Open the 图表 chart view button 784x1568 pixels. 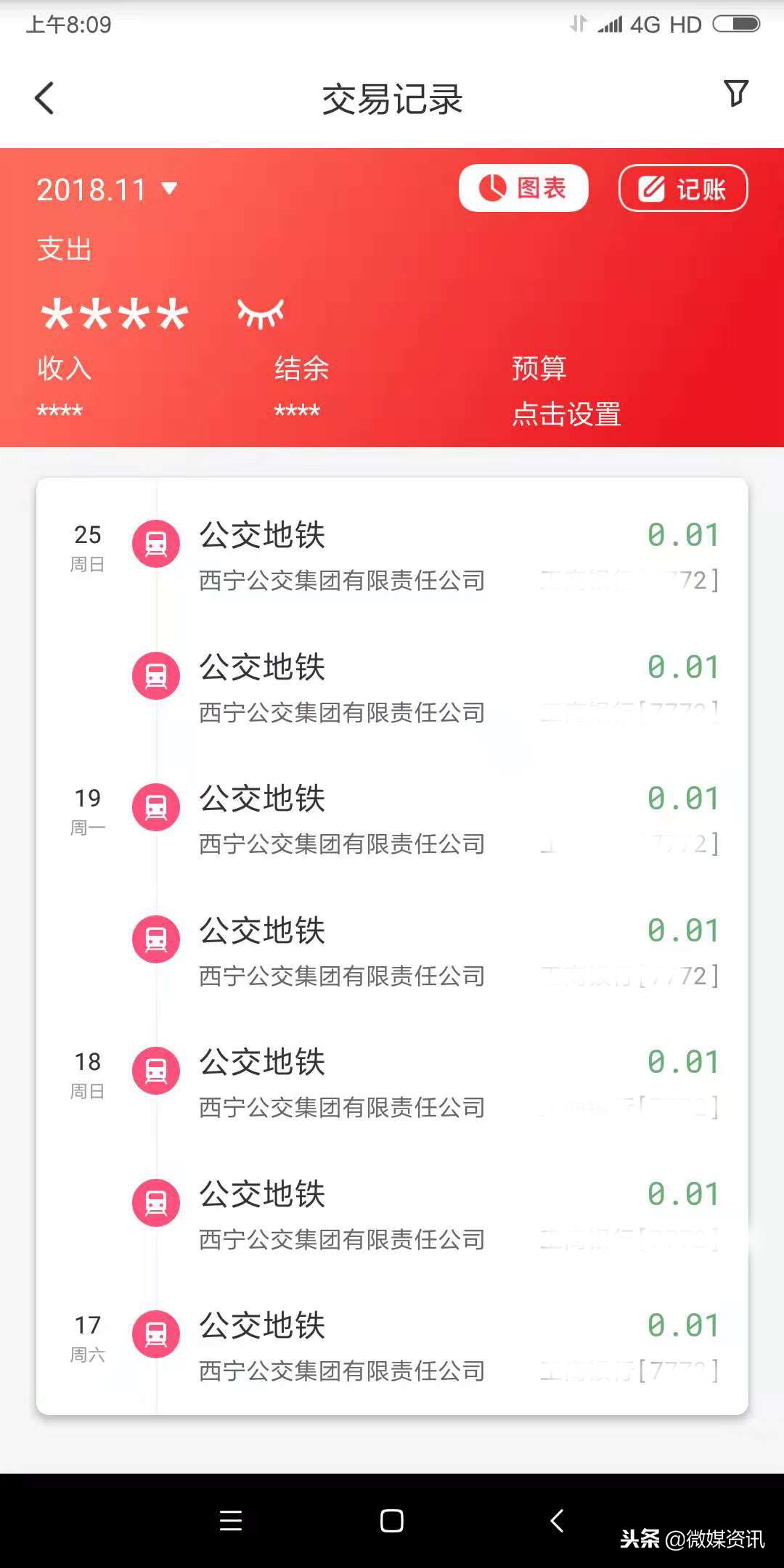tap(523, 187)
